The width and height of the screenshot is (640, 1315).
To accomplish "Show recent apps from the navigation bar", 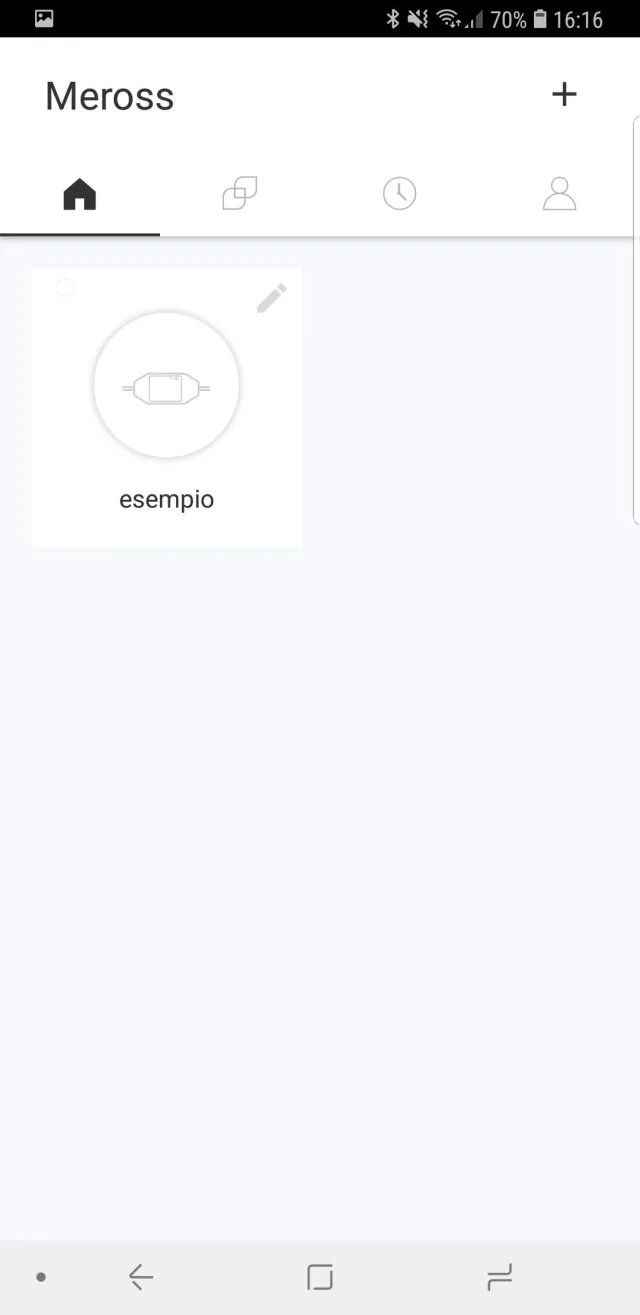I will 498,1277.
